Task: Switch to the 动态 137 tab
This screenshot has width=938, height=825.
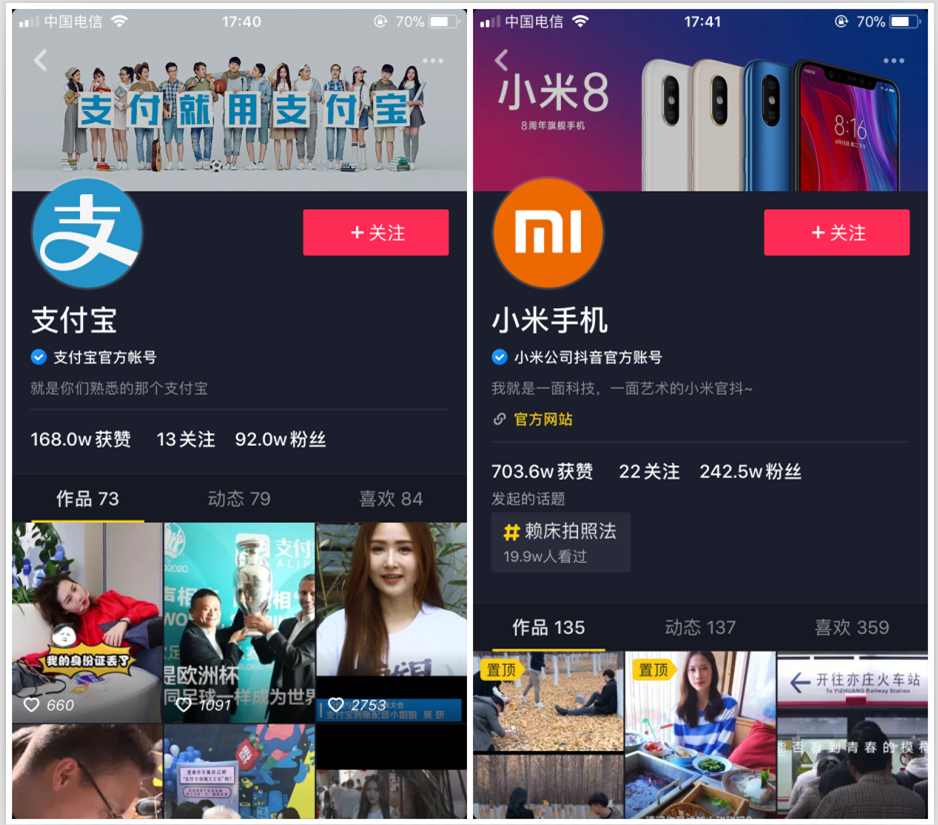Action: pos(700,627)
